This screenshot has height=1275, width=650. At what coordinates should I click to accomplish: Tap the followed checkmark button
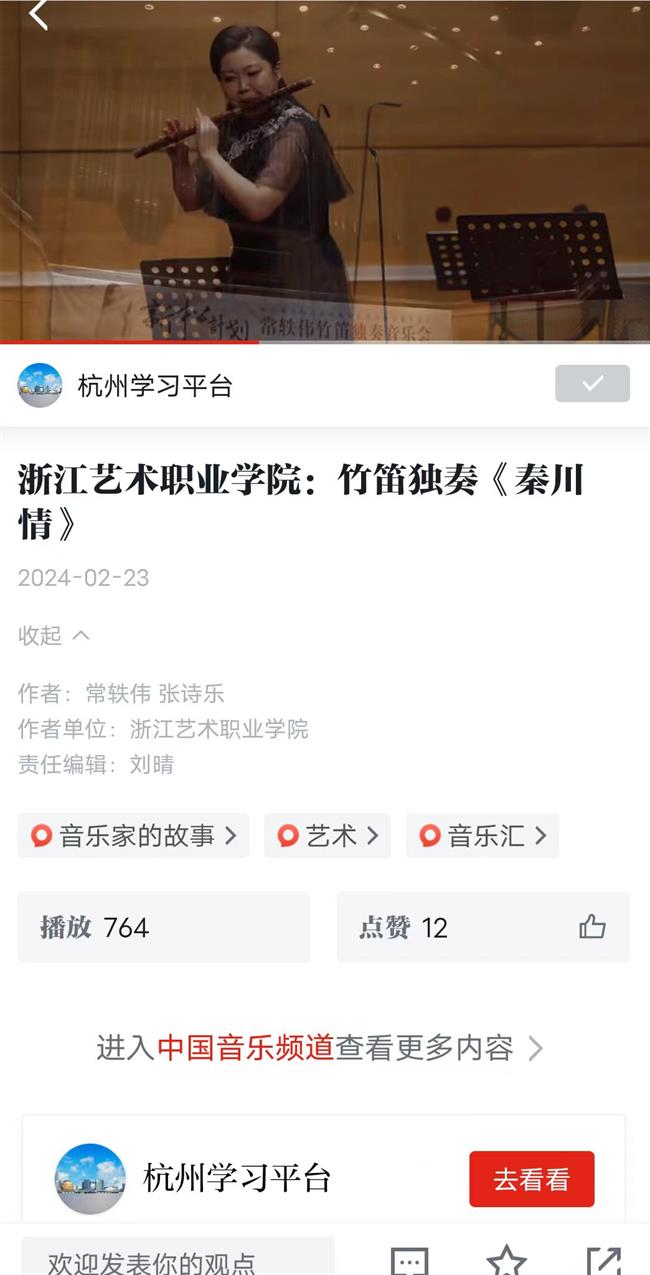coord(592,384)
